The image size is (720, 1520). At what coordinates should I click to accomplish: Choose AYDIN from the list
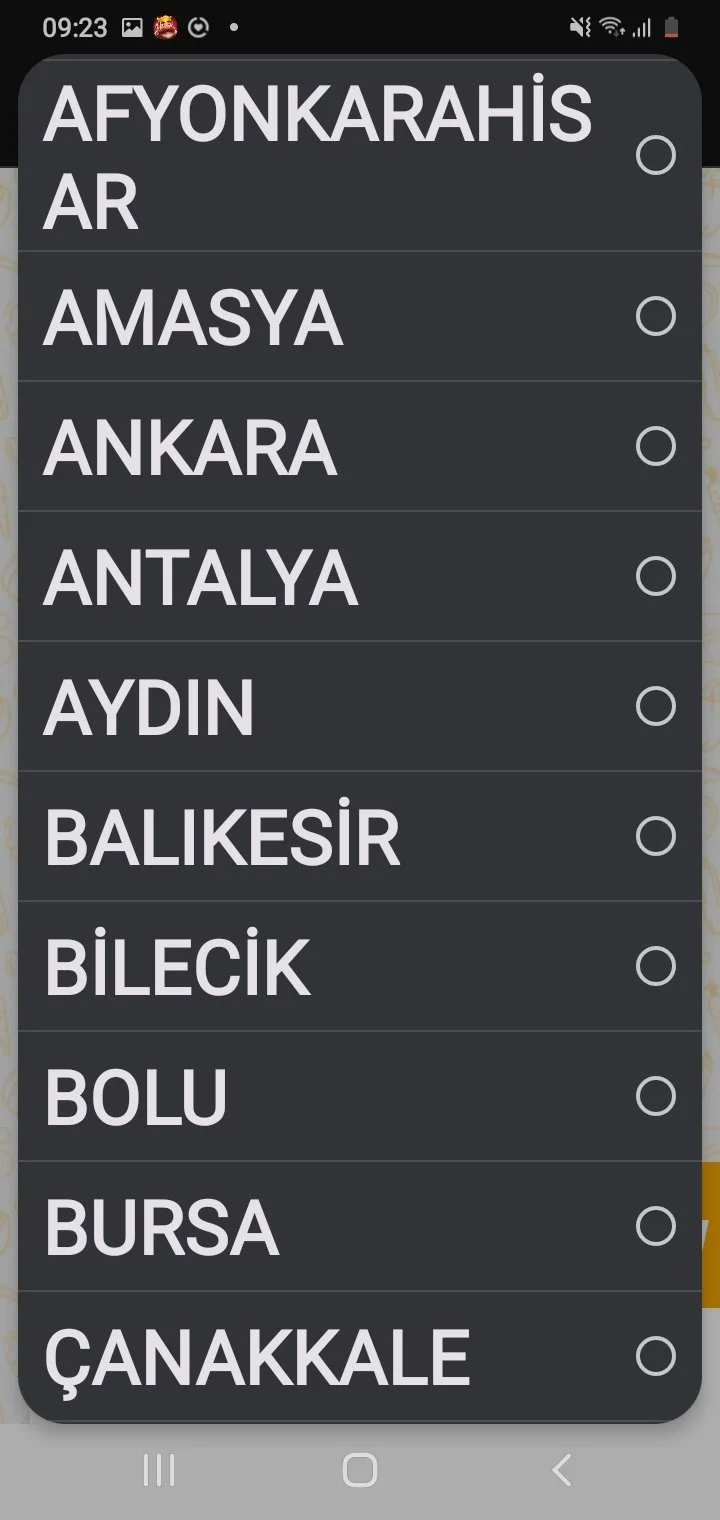tap(360, 707)
